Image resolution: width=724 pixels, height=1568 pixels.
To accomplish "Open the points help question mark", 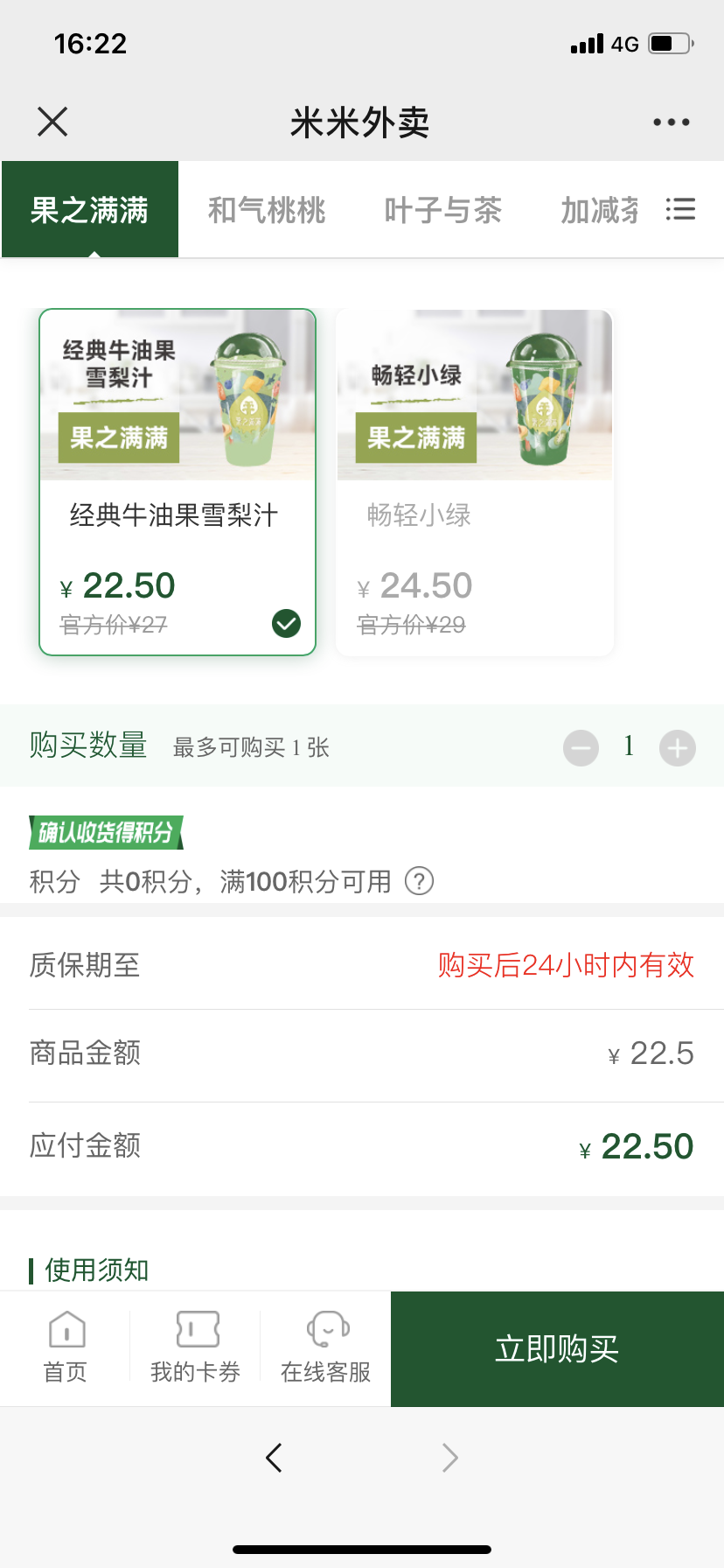I will tap(419, 880).
